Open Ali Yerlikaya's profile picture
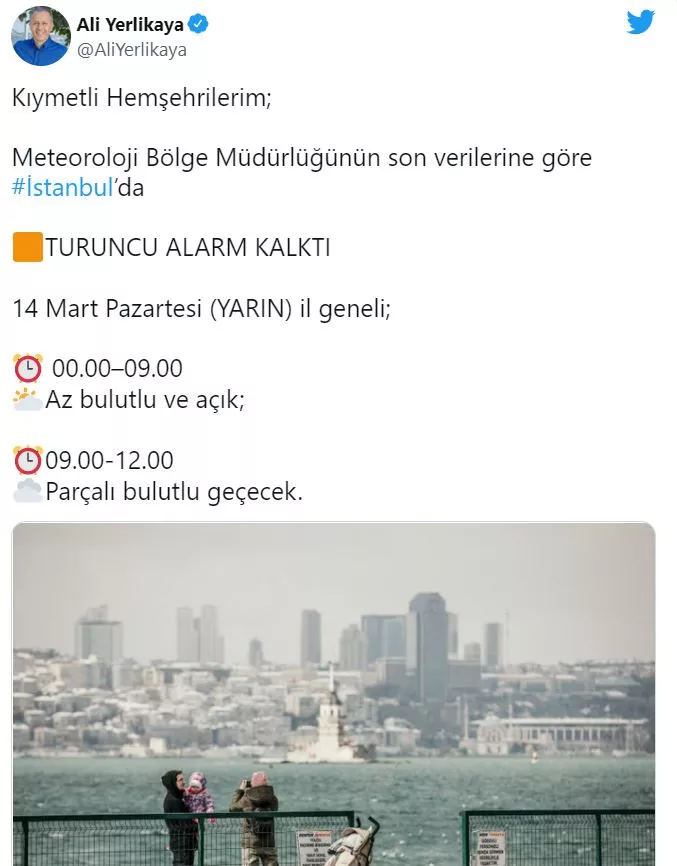Screen dimensions: 677x866 point(41,36)
